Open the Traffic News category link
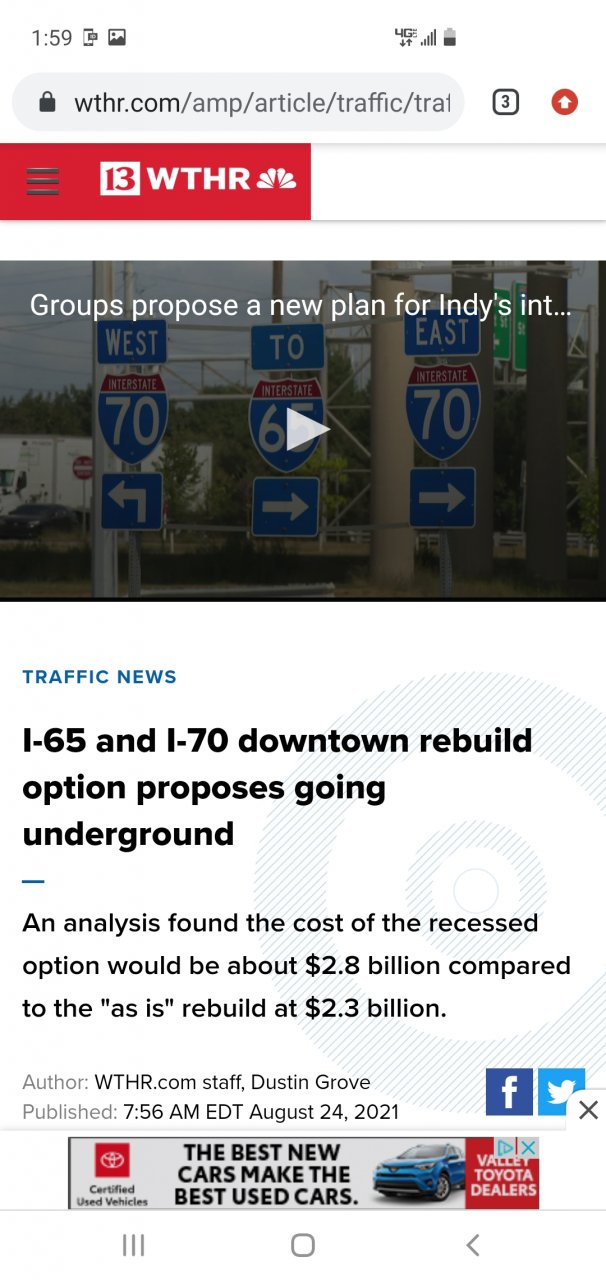The height and width of the screenshot is (1280, 606). point(99,677)
